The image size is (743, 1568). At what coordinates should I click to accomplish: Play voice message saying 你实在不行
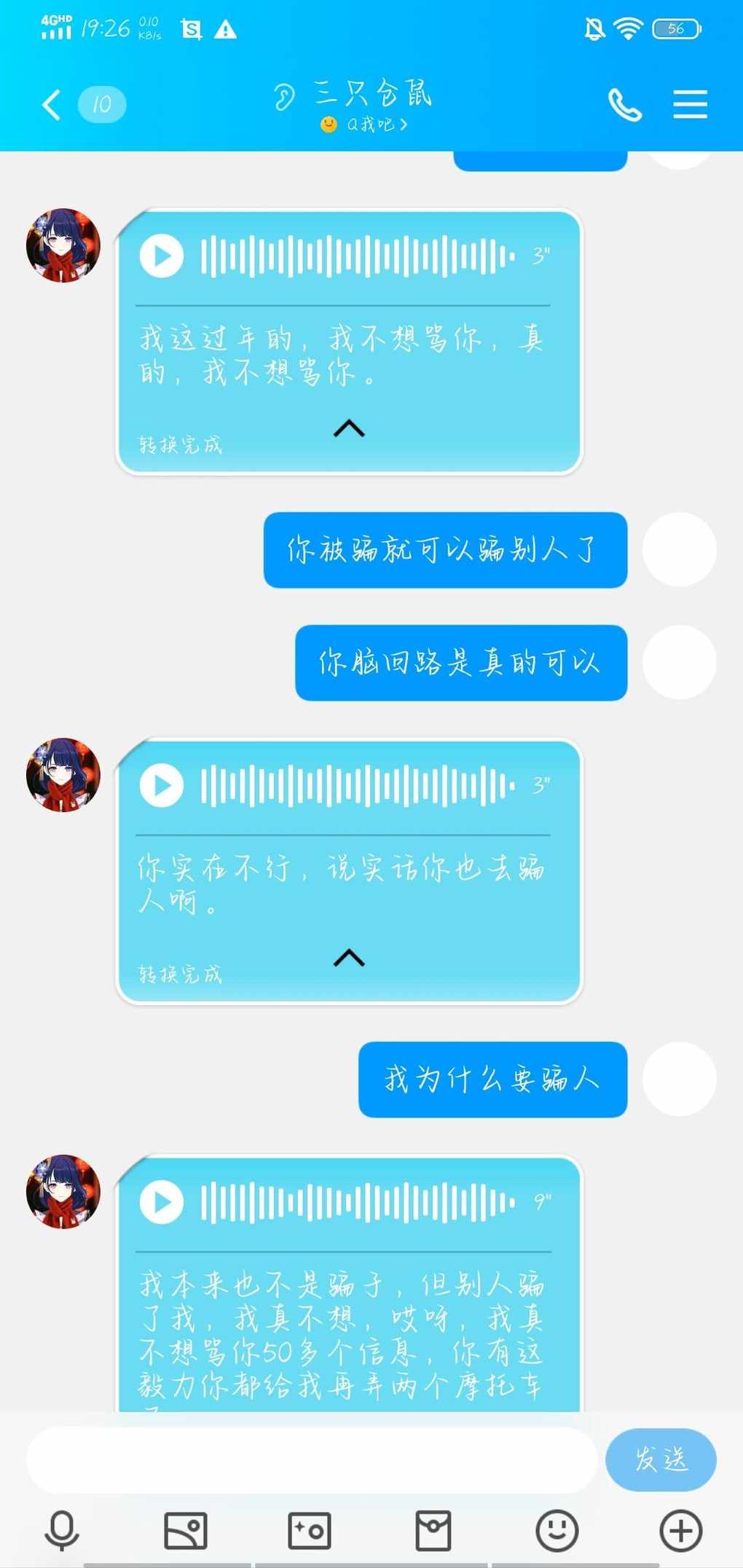162,785
